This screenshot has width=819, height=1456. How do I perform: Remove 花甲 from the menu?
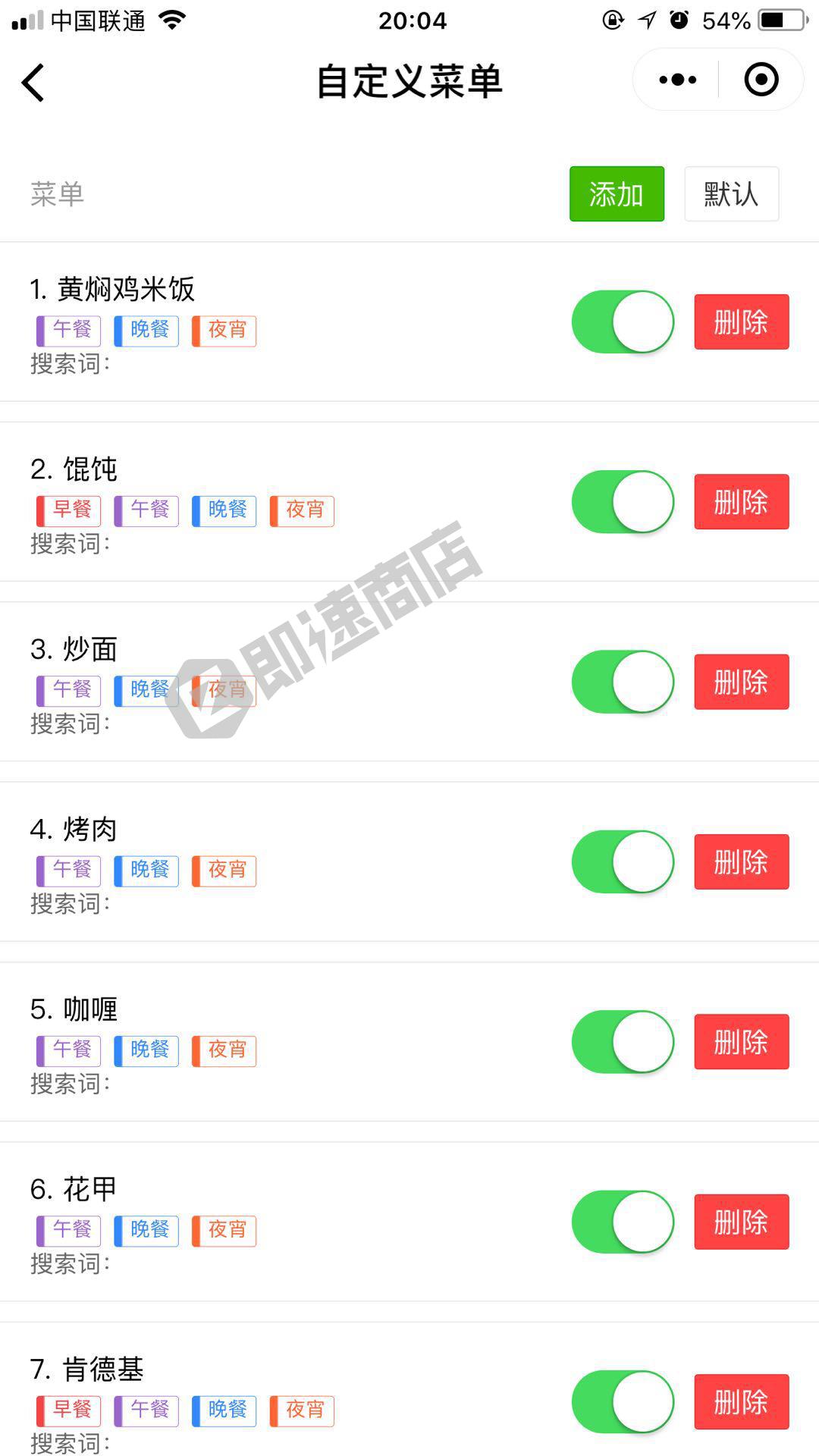pos(741,1222)
